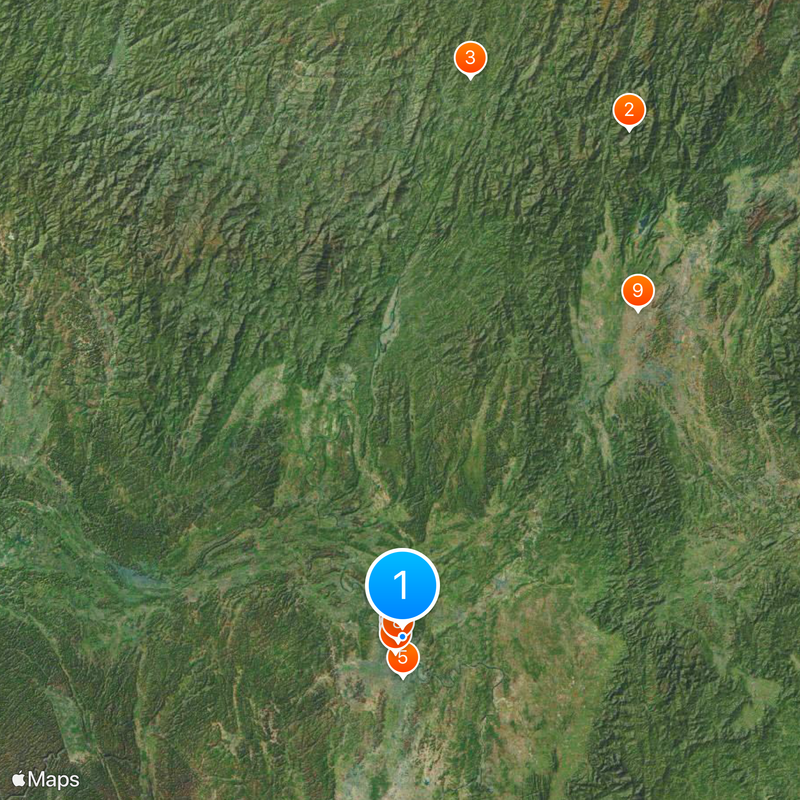The width and height of the screenshot is (800, 800).
Task: Select map pin number 2
Action: pos(629,110)
